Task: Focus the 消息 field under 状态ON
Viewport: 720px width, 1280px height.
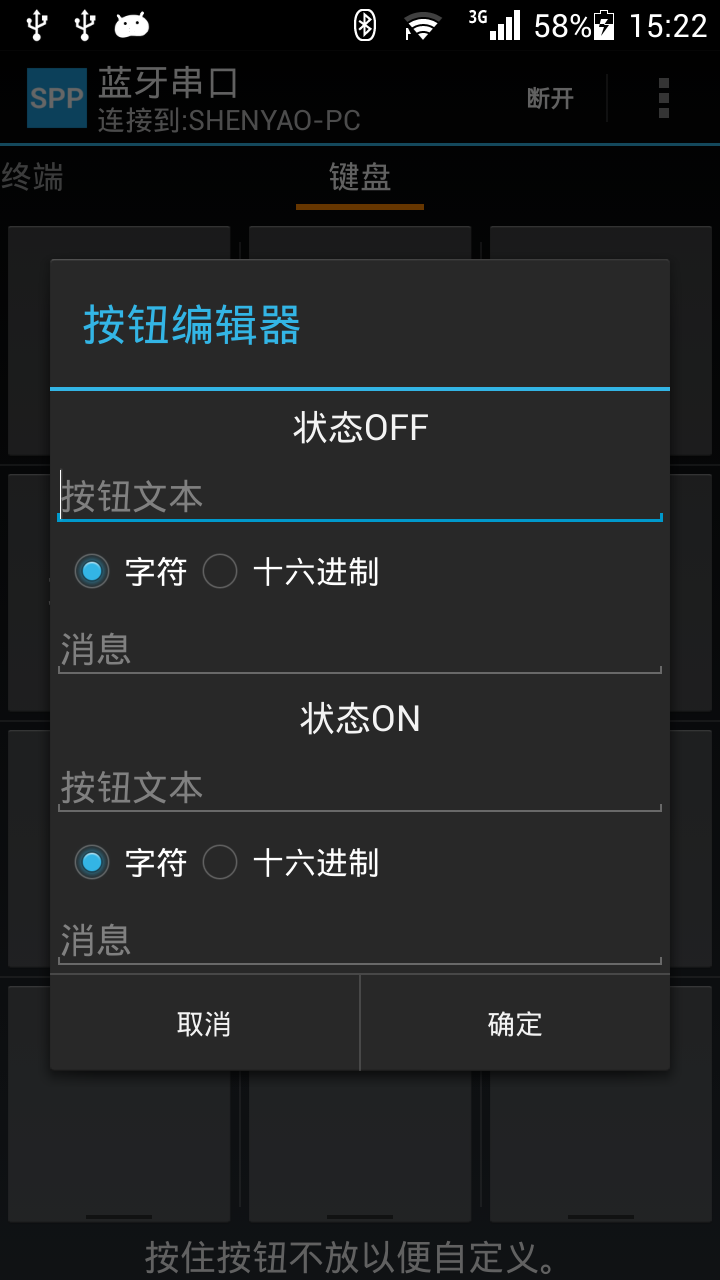Action: click(x=360, y=940)
